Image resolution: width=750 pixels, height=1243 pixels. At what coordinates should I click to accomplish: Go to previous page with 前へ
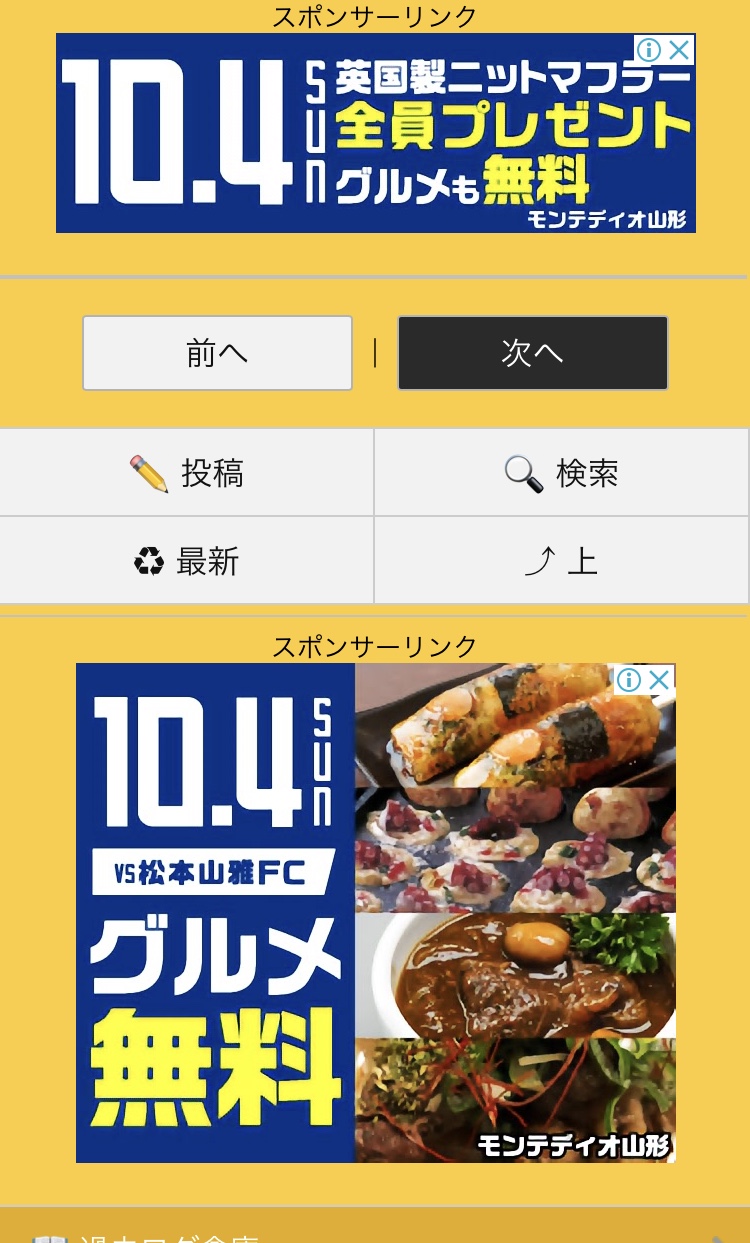[x=217, y=353]
